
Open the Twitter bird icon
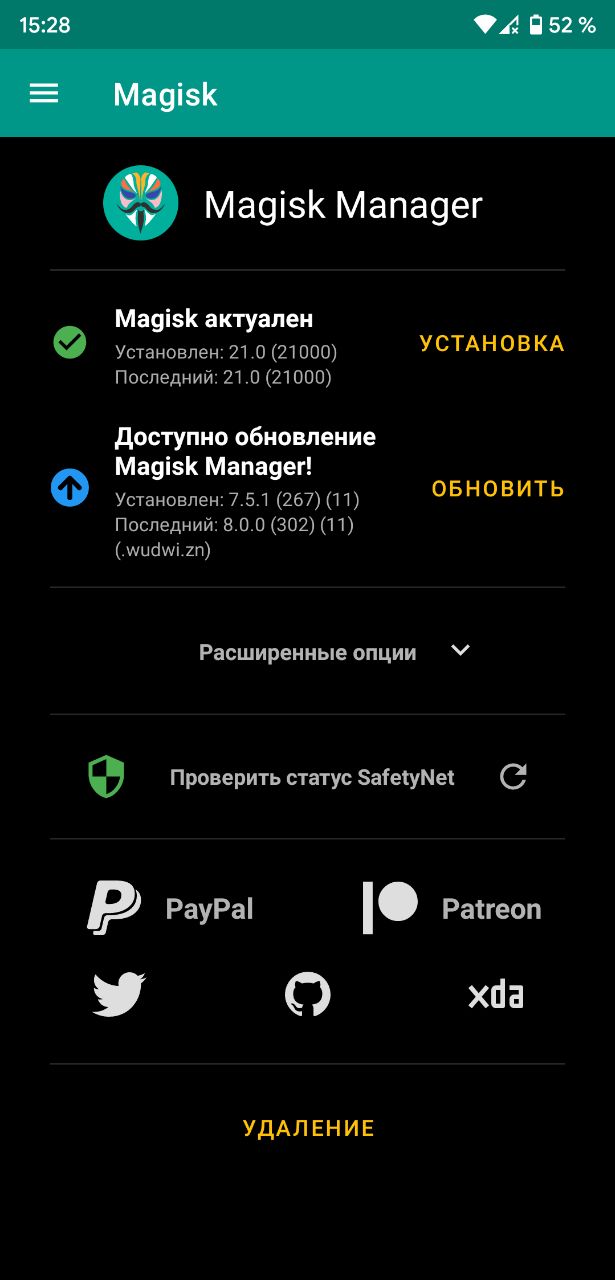(119, 995)
